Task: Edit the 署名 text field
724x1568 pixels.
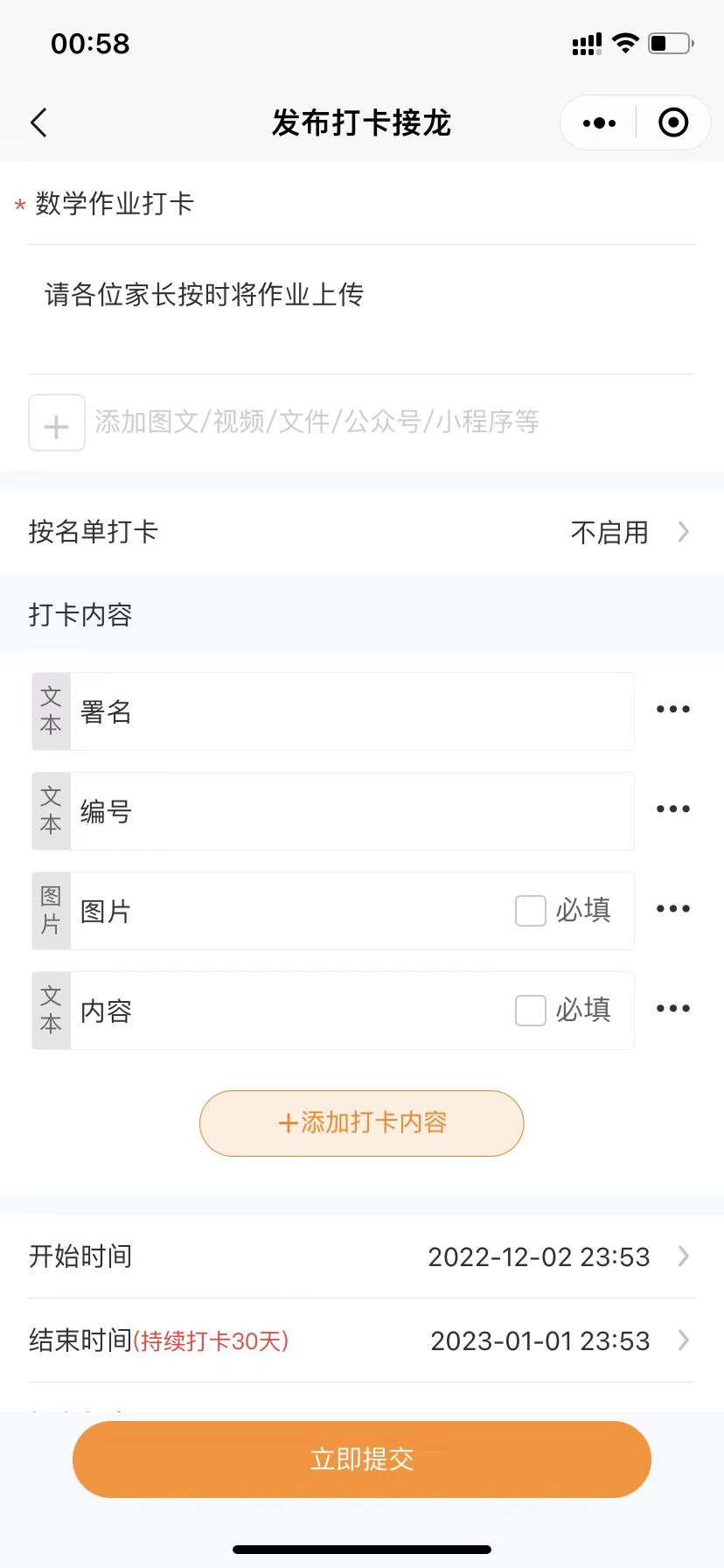Action: click(x=352, y=711)
